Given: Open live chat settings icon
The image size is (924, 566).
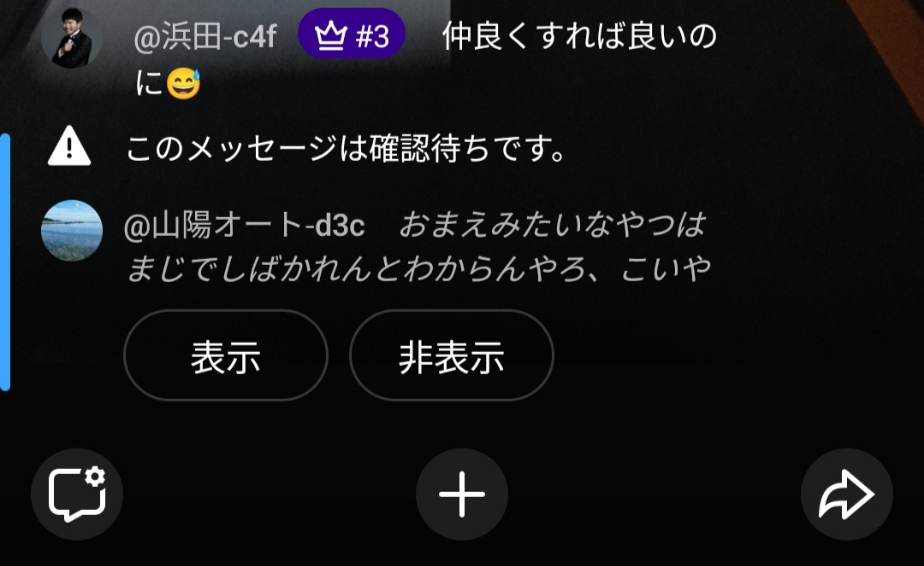Looking at the screenshot, I should click(77, 494).
